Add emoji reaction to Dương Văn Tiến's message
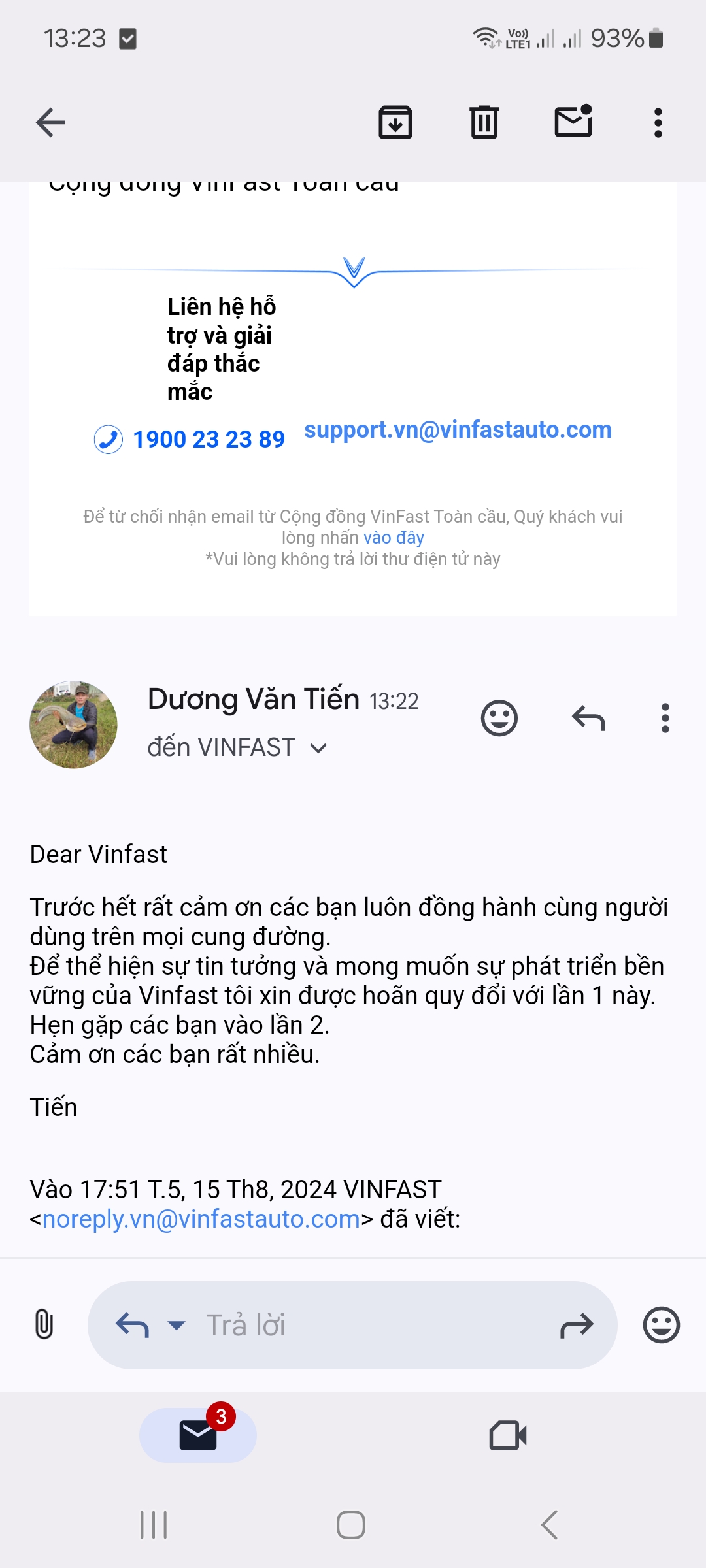706x1568 pixels. [x=499, y=719]
